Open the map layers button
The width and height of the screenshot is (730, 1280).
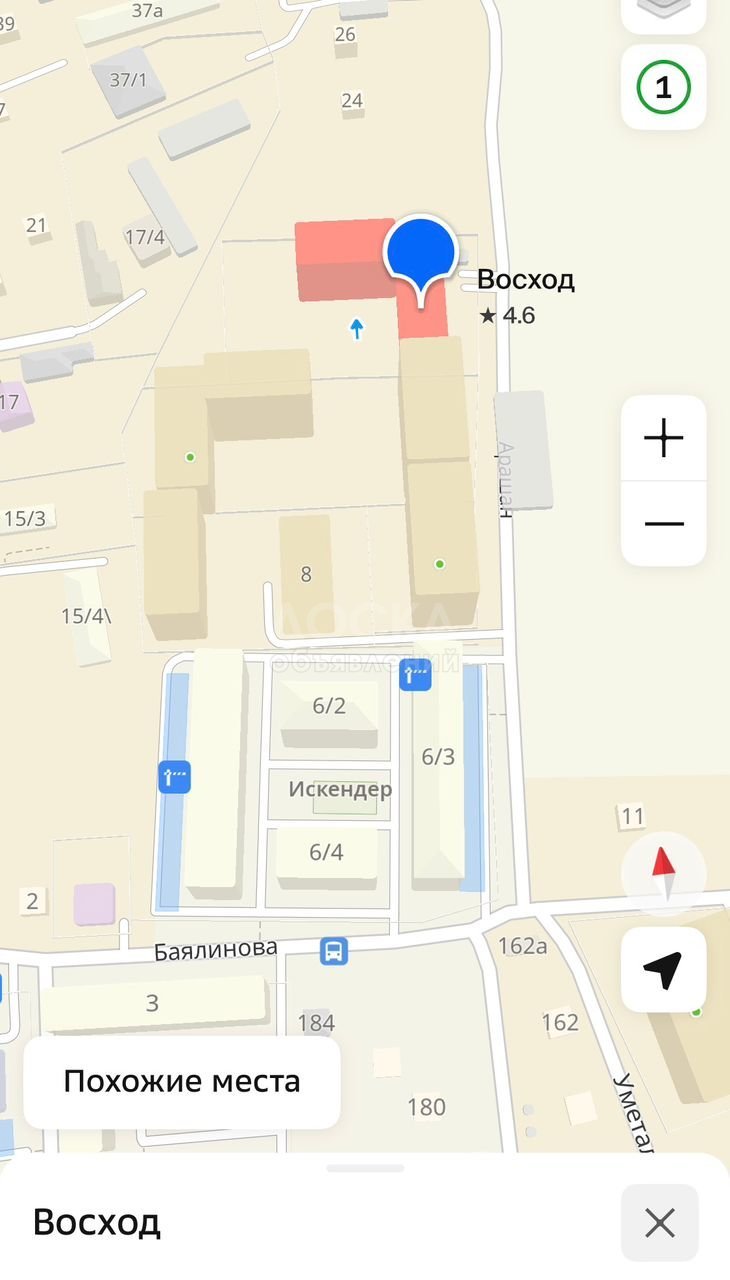pos(663,10)
